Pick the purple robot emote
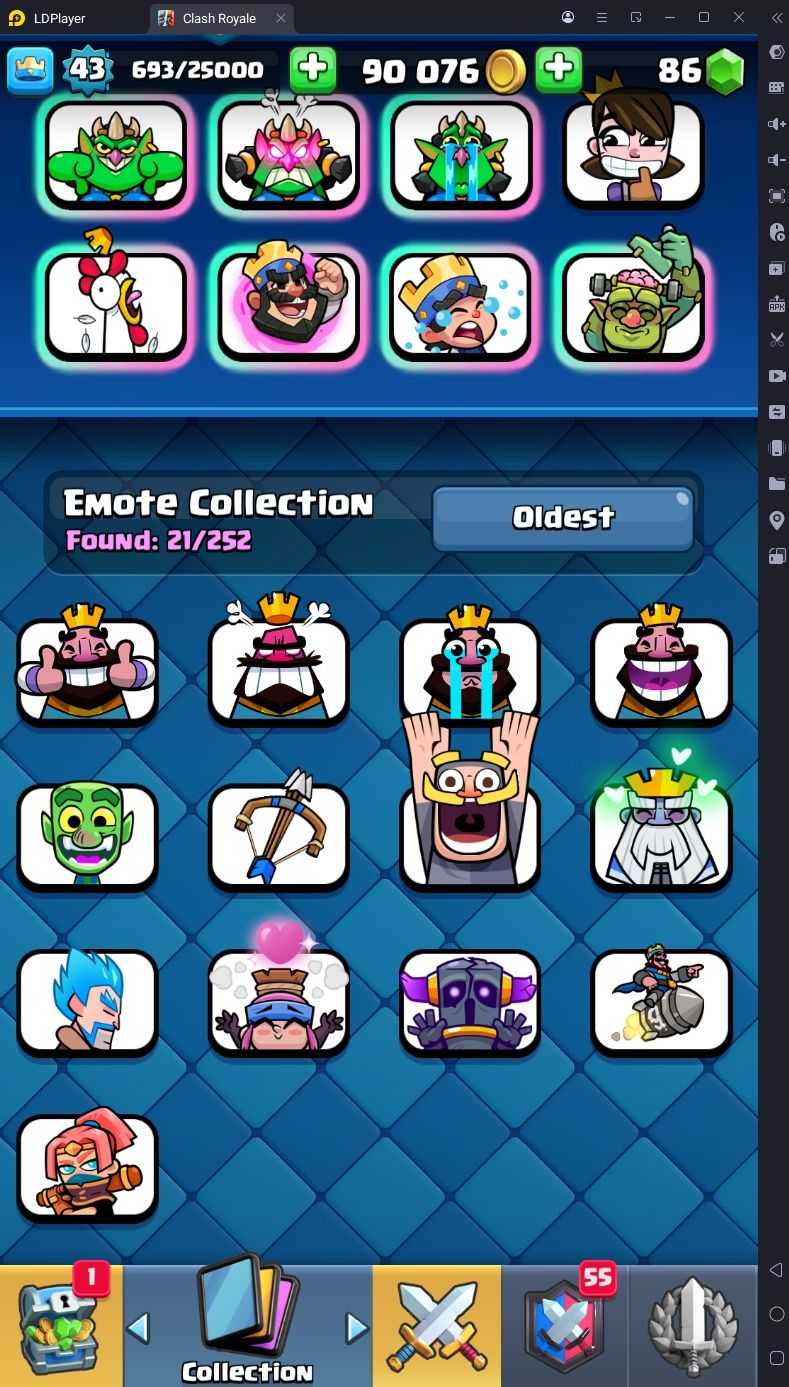 point(470,1002)
